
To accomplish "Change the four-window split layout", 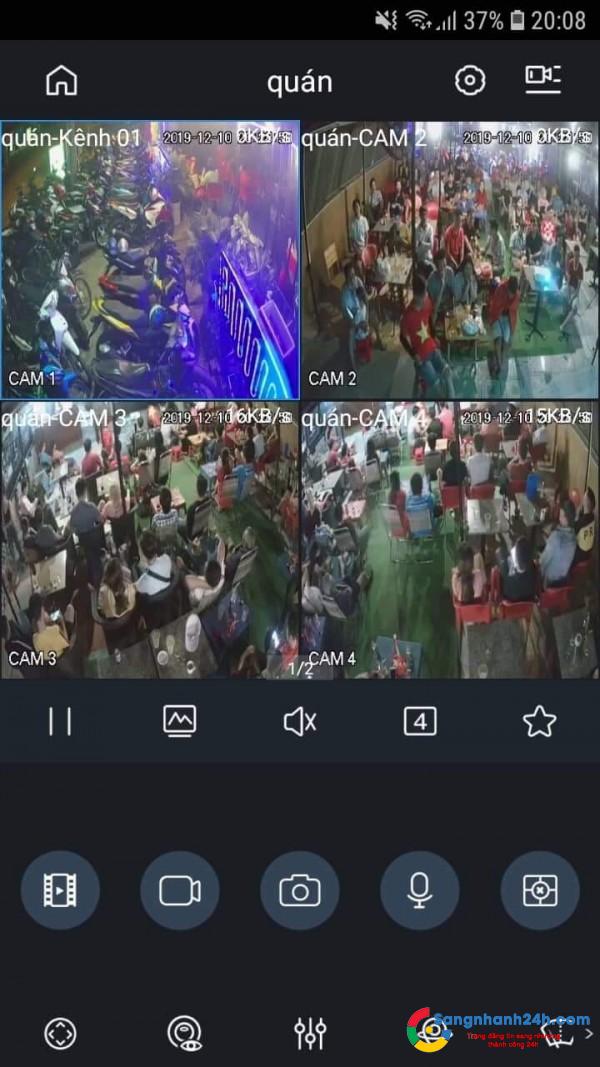I will 420,721.
